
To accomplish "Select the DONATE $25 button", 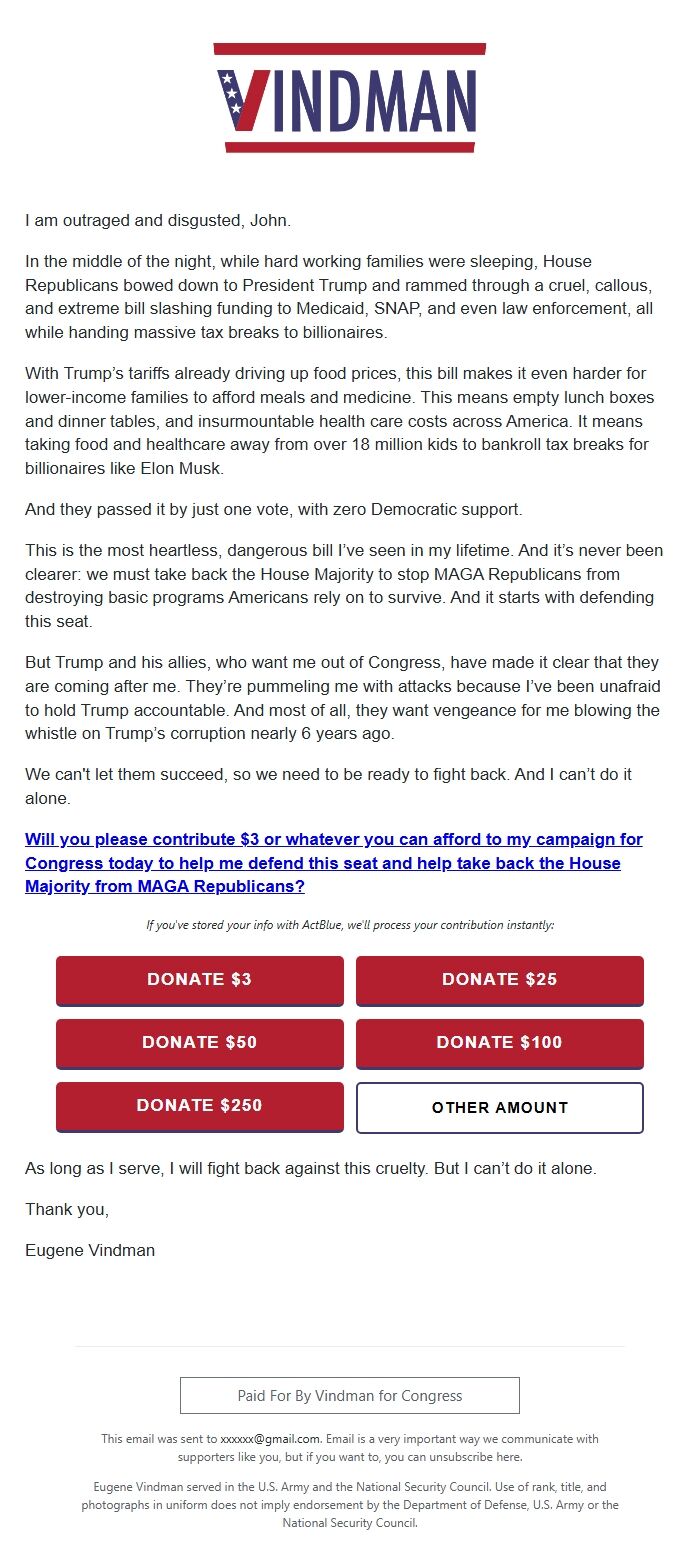I will pyautogui.click(x=500, y=981).
